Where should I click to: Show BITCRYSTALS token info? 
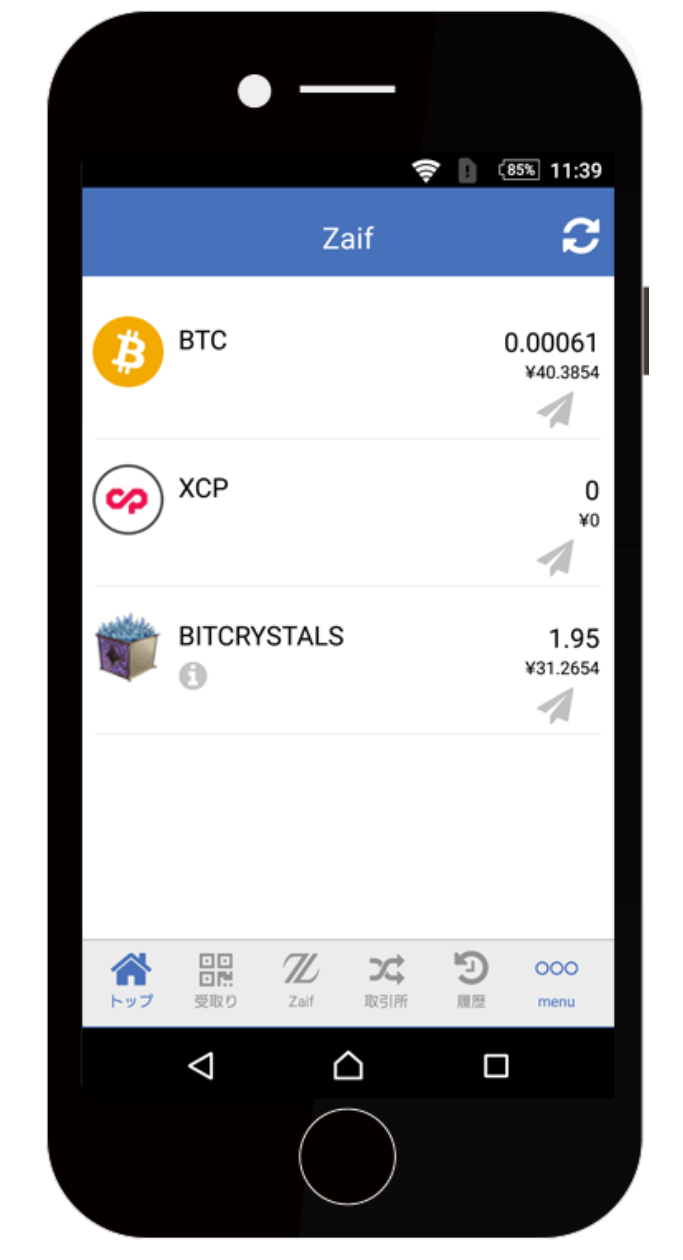point(193,676)
